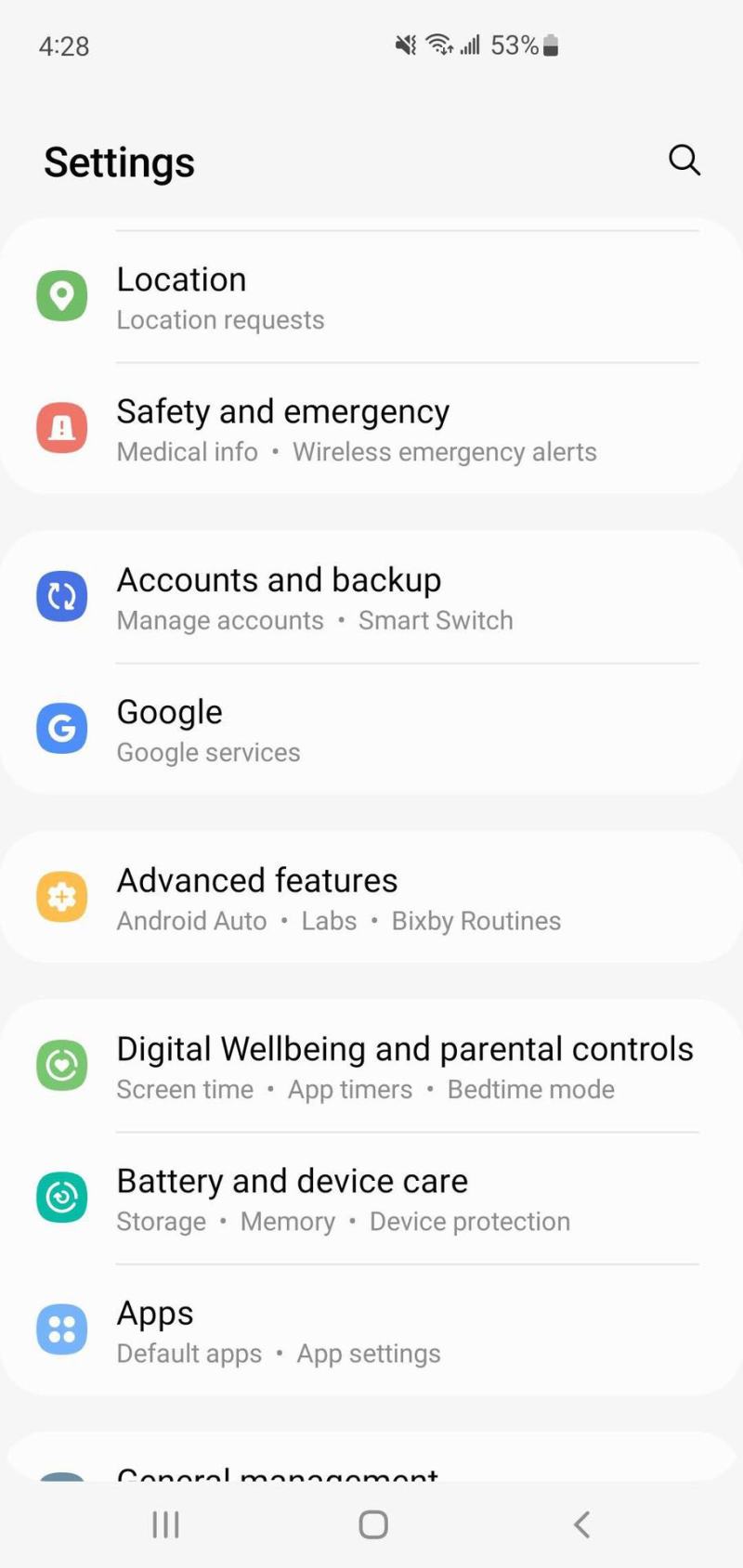Open Advanced features
Screen dimensions: 743x1568
371,898
